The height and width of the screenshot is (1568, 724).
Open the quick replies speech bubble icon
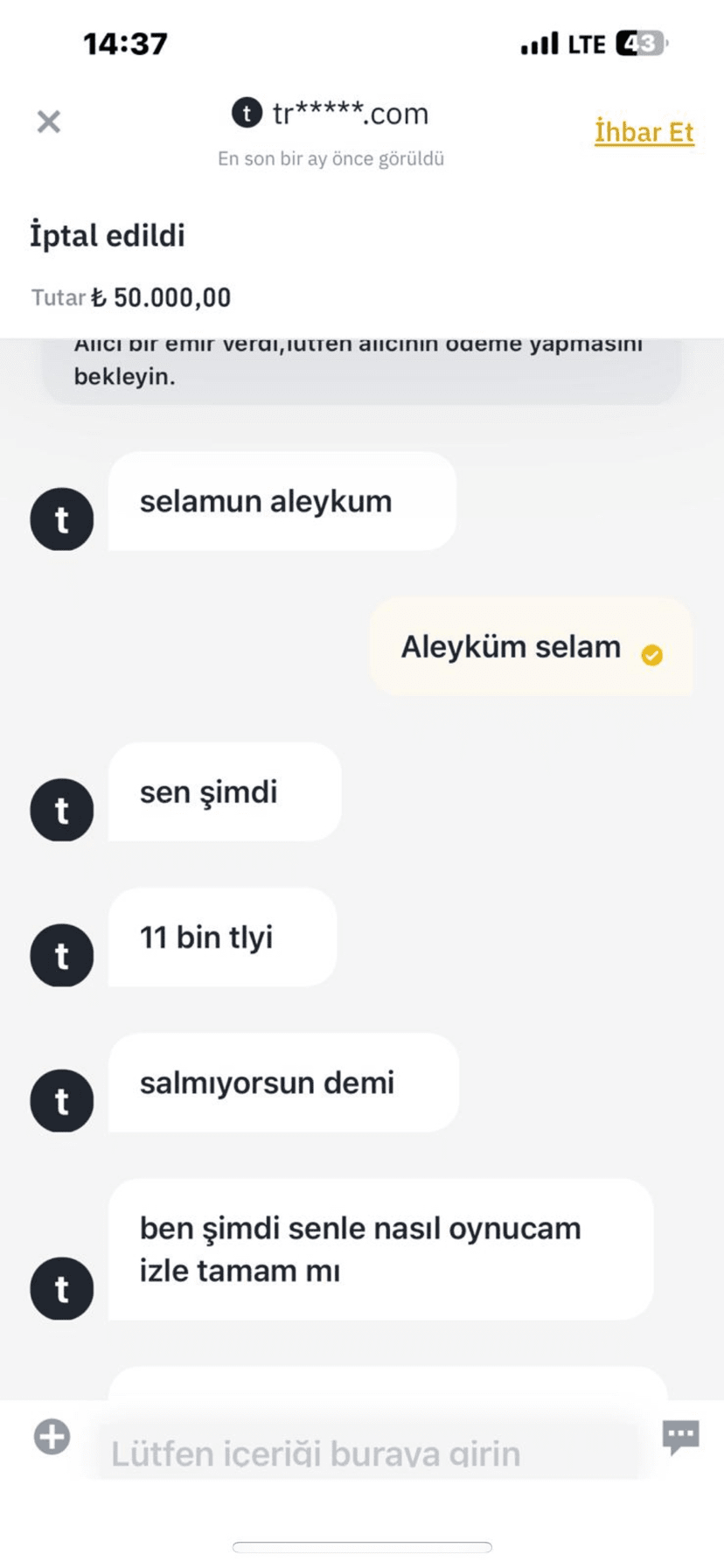(680, 1437)
